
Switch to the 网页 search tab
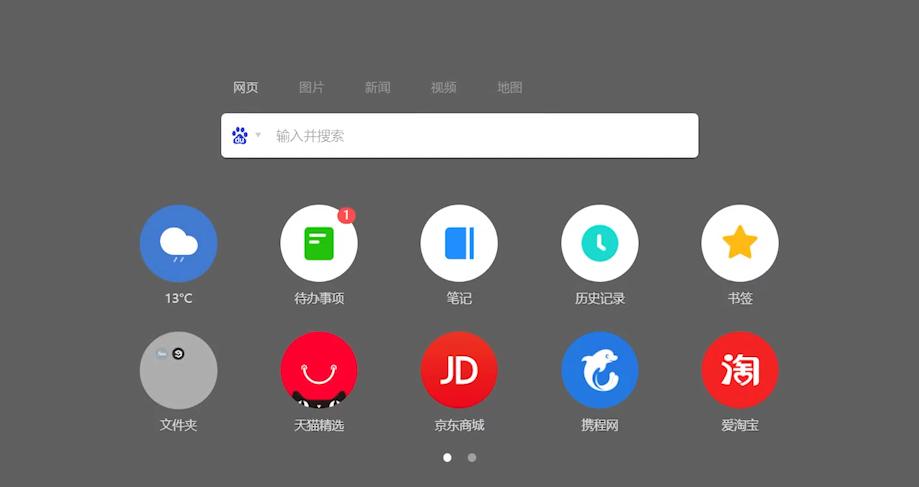(246, 88)
